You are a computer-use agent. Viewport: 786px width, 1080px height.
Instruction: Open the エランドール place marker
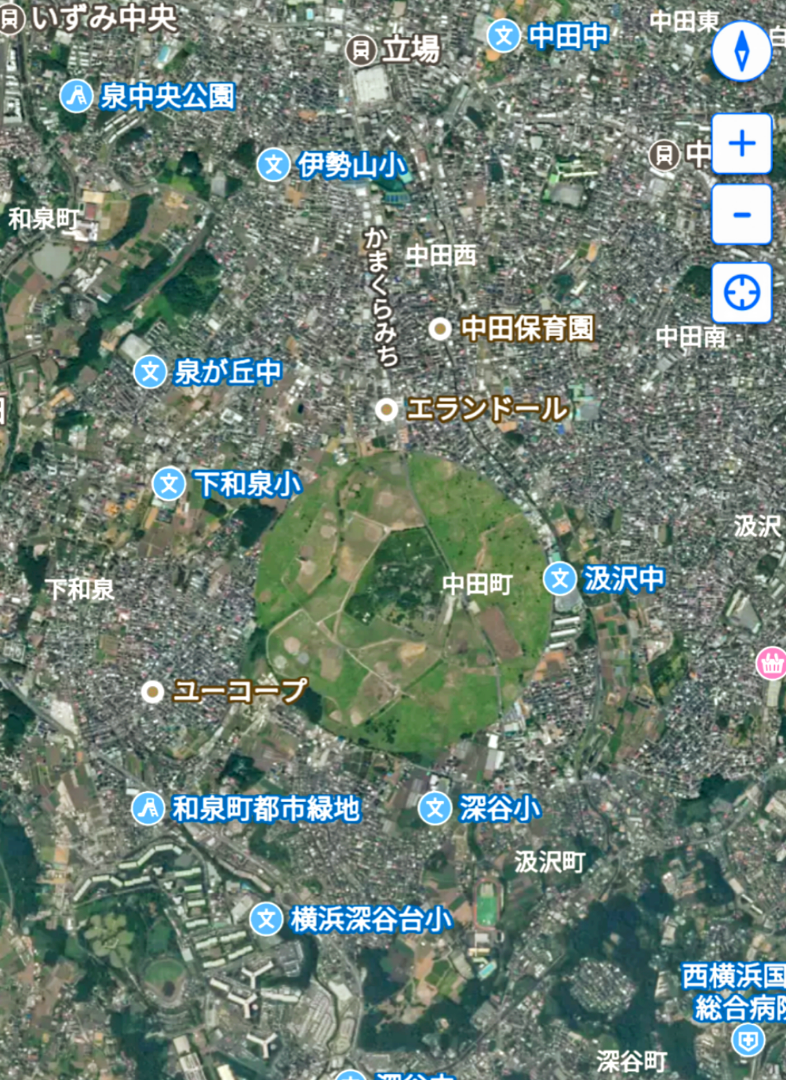coord(386,409)
